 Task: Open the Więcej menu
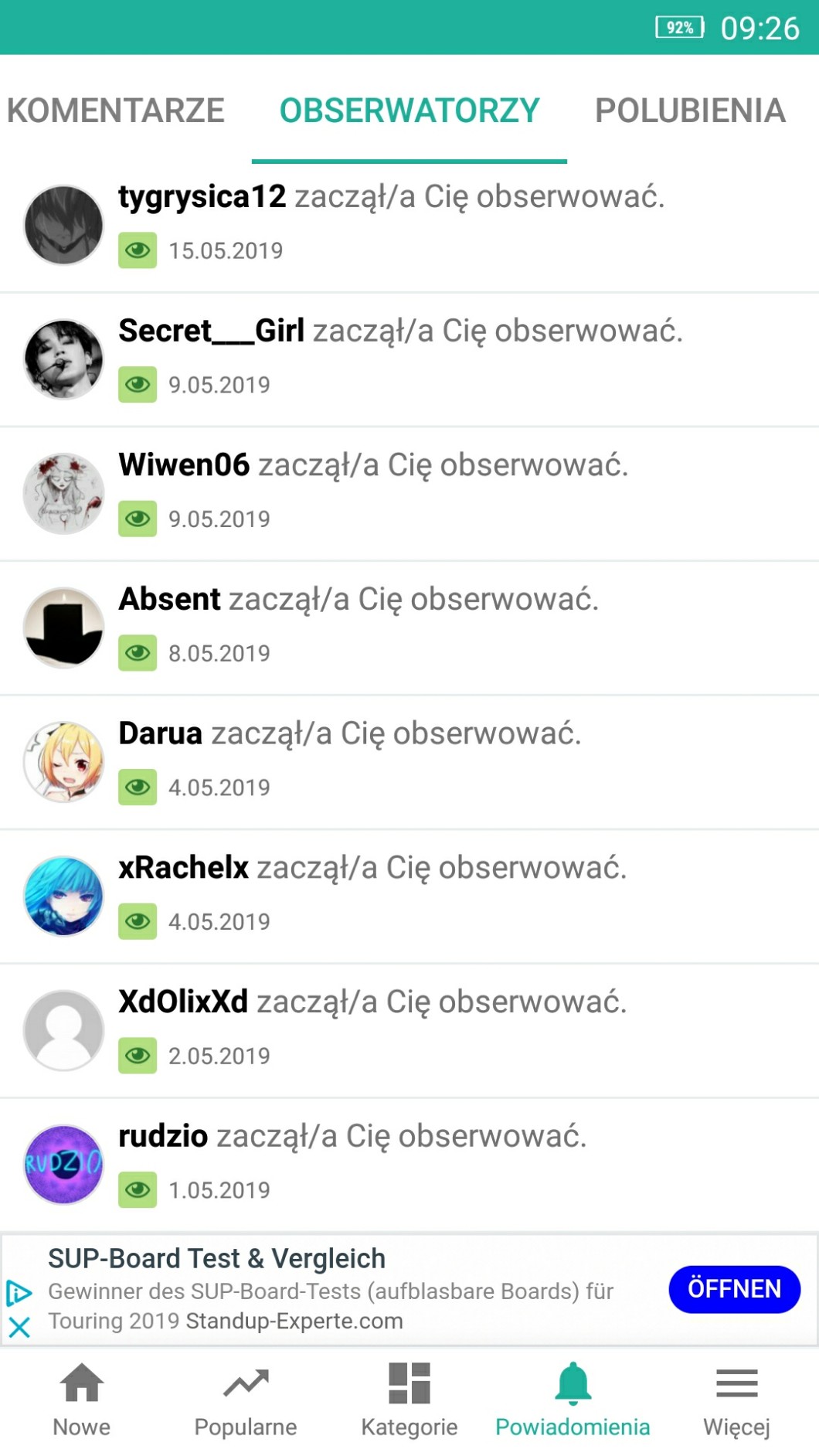coord(736,1400)
